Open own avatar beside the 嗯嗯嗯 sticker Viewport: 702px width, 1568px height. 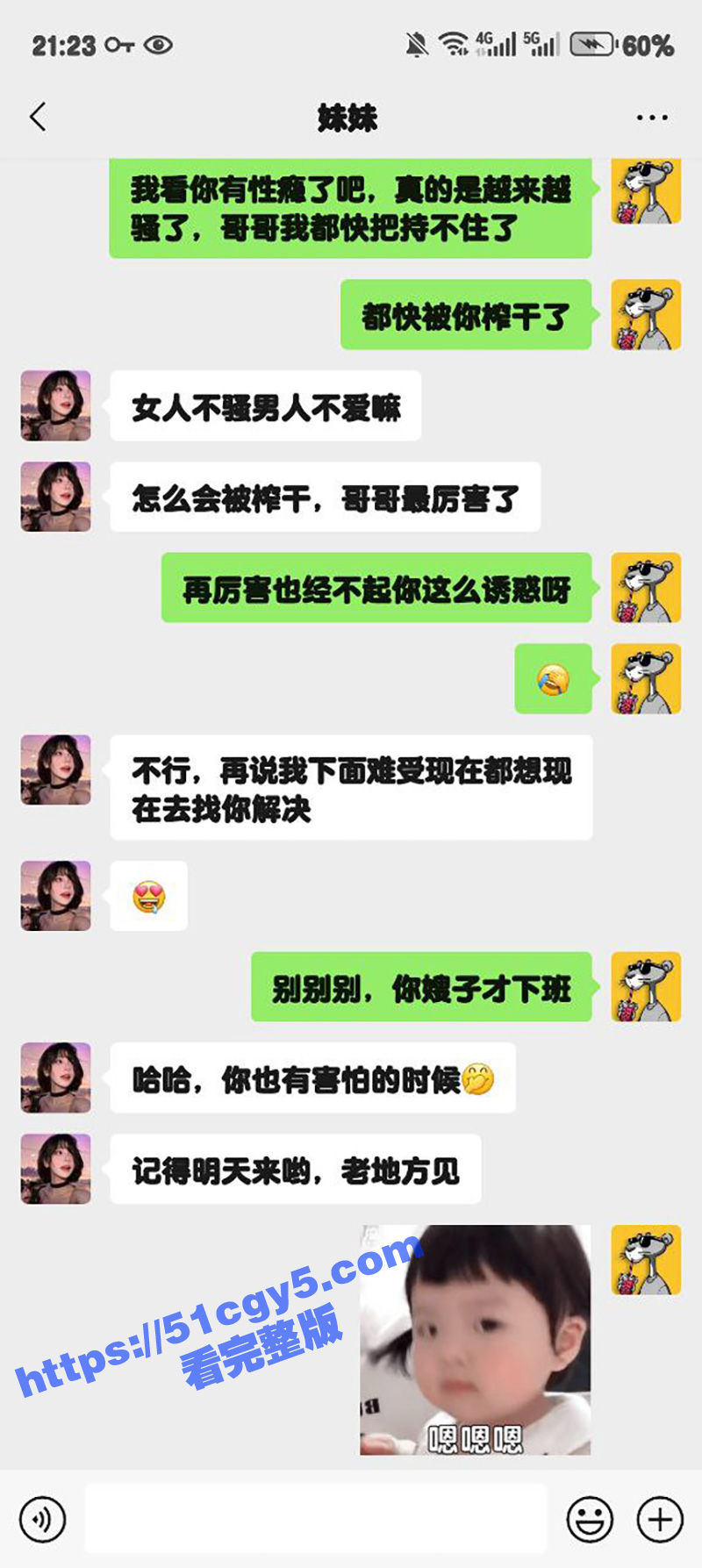point(646,1260)
